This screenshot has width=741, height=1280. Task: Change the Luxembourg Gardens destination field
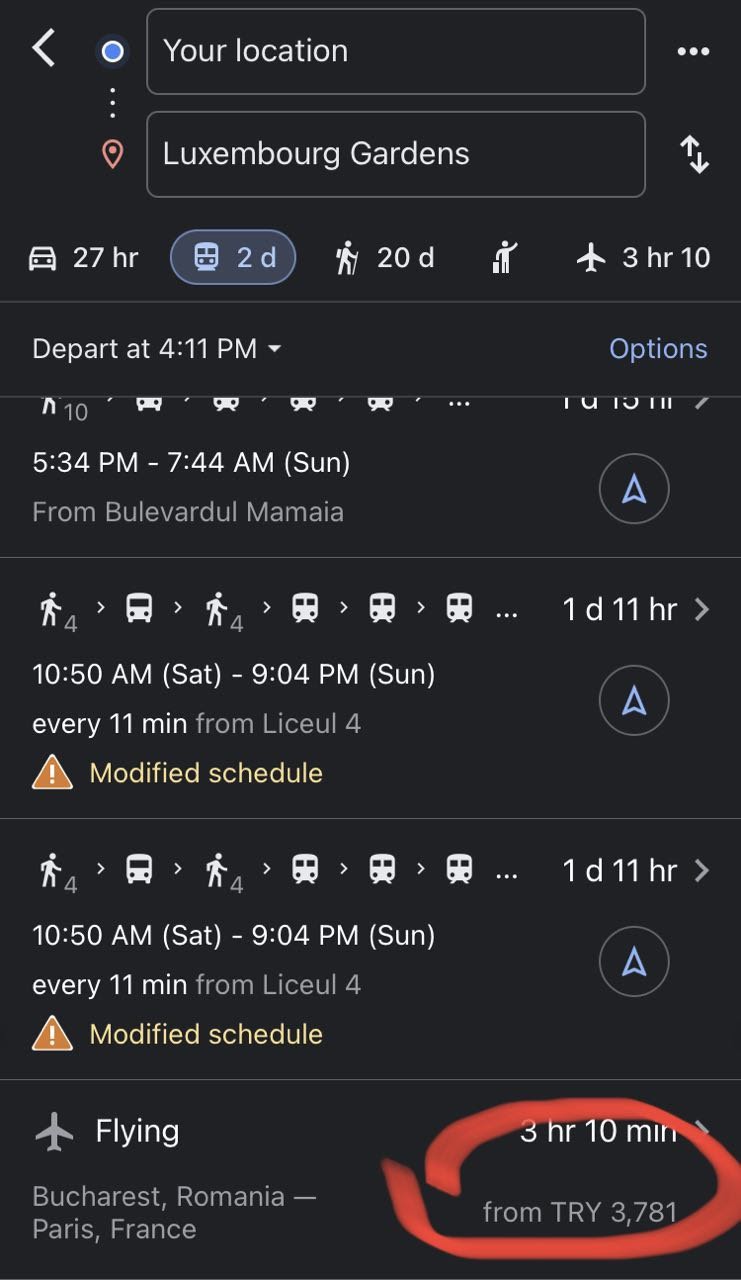[395, 154]
